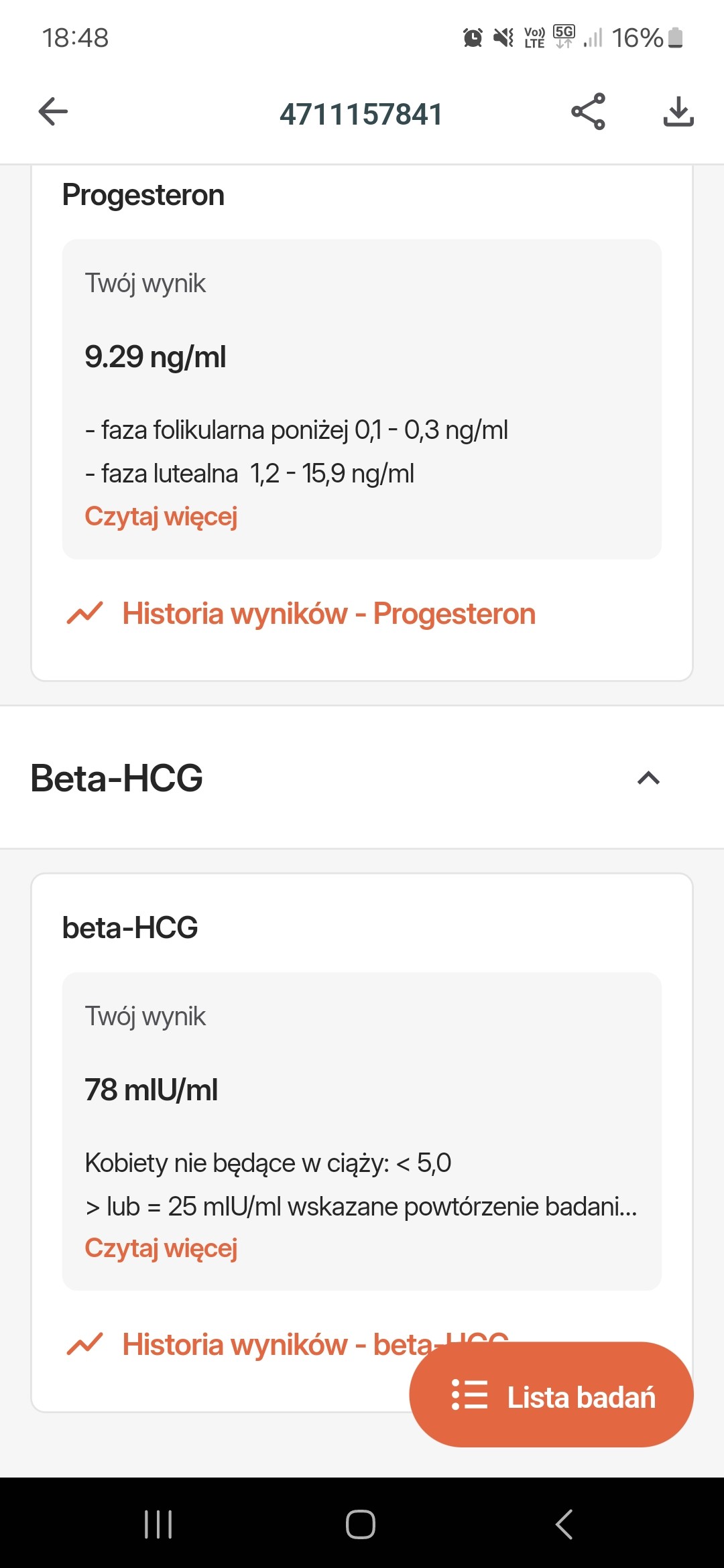Share the test results
Viewport: 724px width, 1568px height.
[x=588, y=111]
